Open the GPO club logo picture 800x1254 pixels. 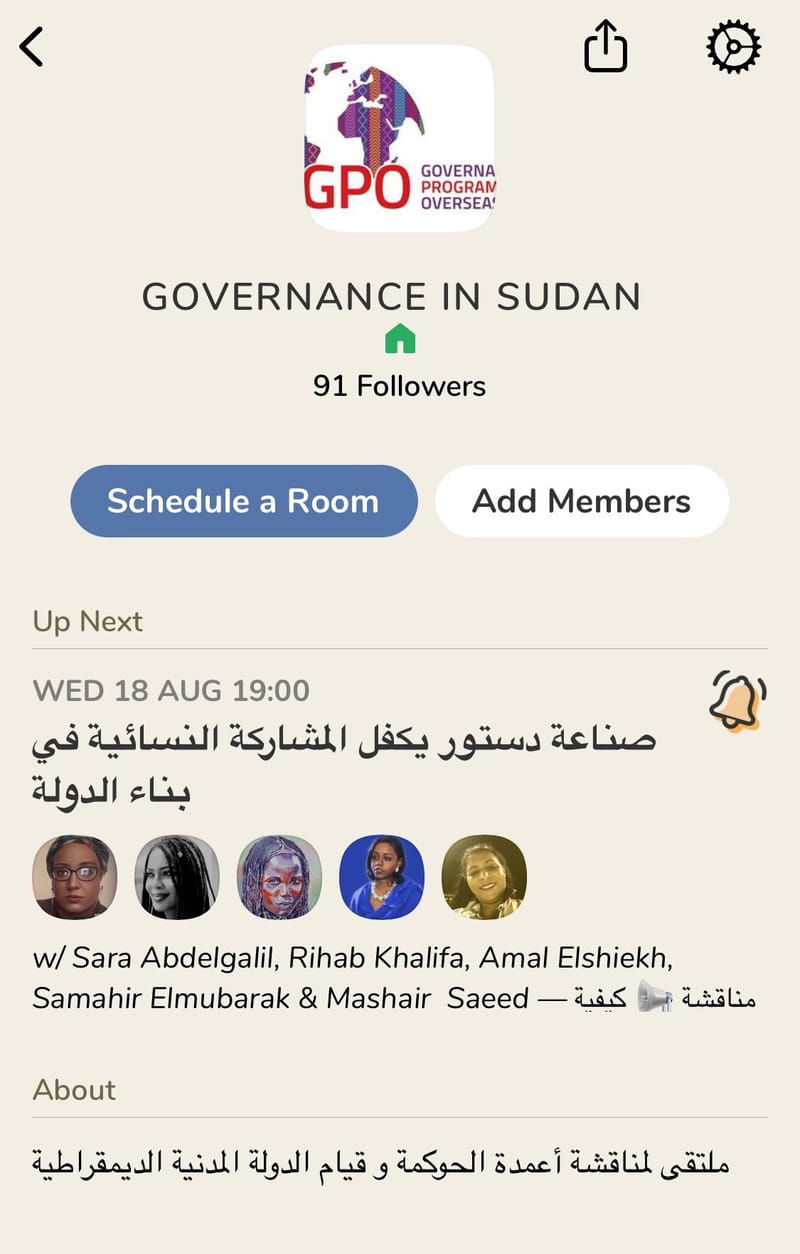pyautogui.click(x=399, y=138)
